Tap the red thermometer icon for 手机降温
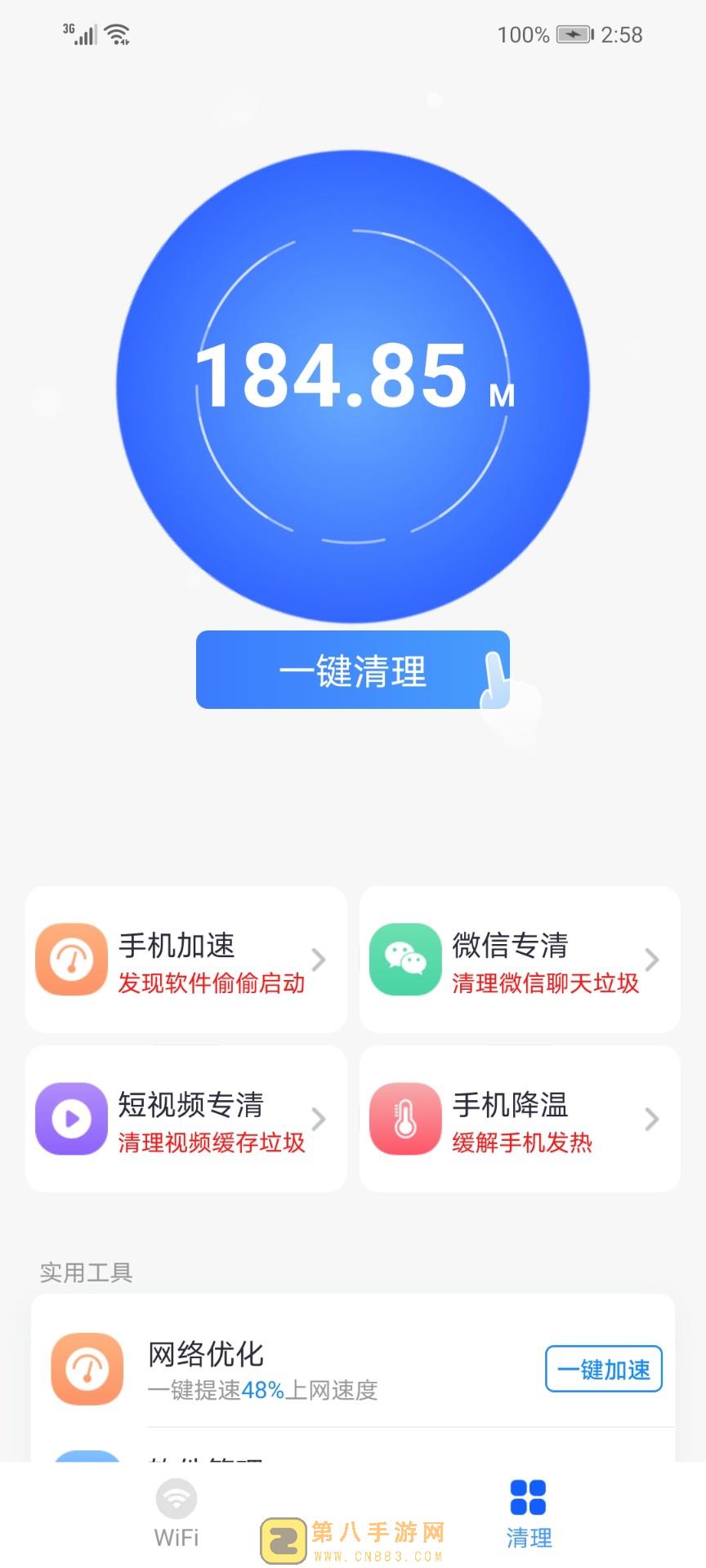706x1568 pixels. 404,1119
